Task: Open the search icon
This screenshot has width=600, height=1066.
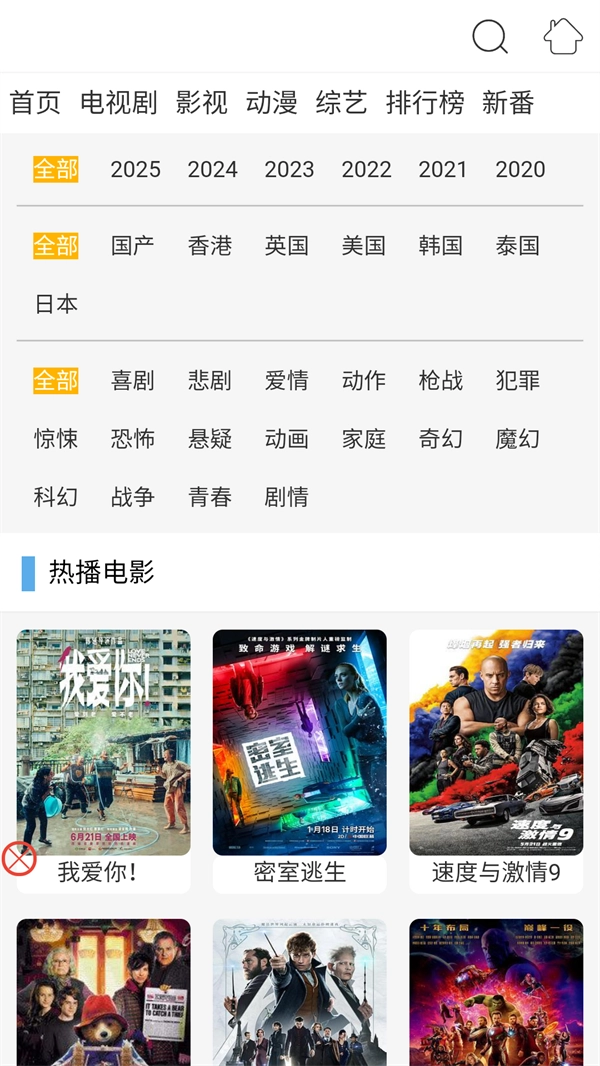Action: (x=490, y=37)
